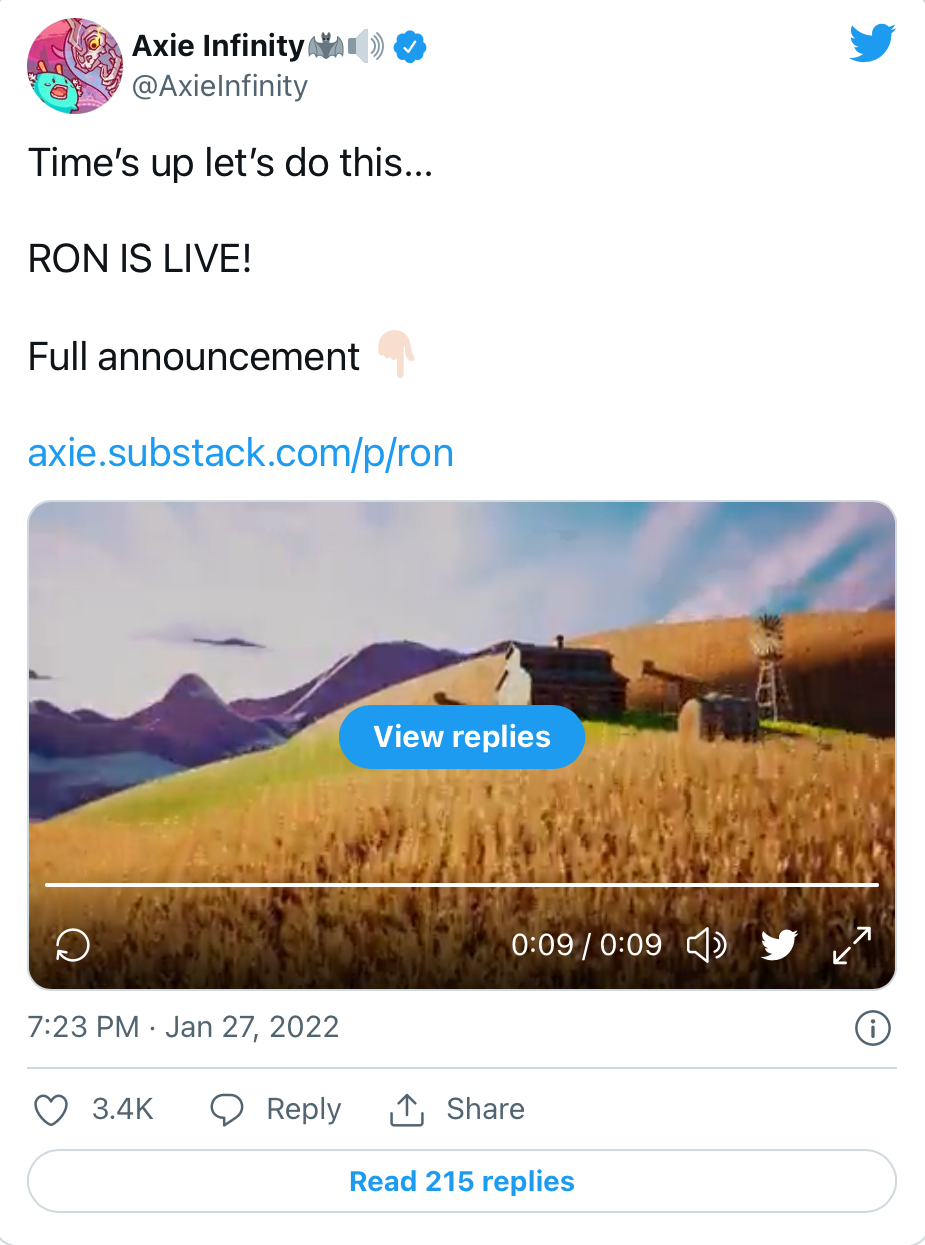Visit the @AxieInfinity handle
This screenshot has height=1245, width=925.
pyautogui.click(x=220, y=86)
